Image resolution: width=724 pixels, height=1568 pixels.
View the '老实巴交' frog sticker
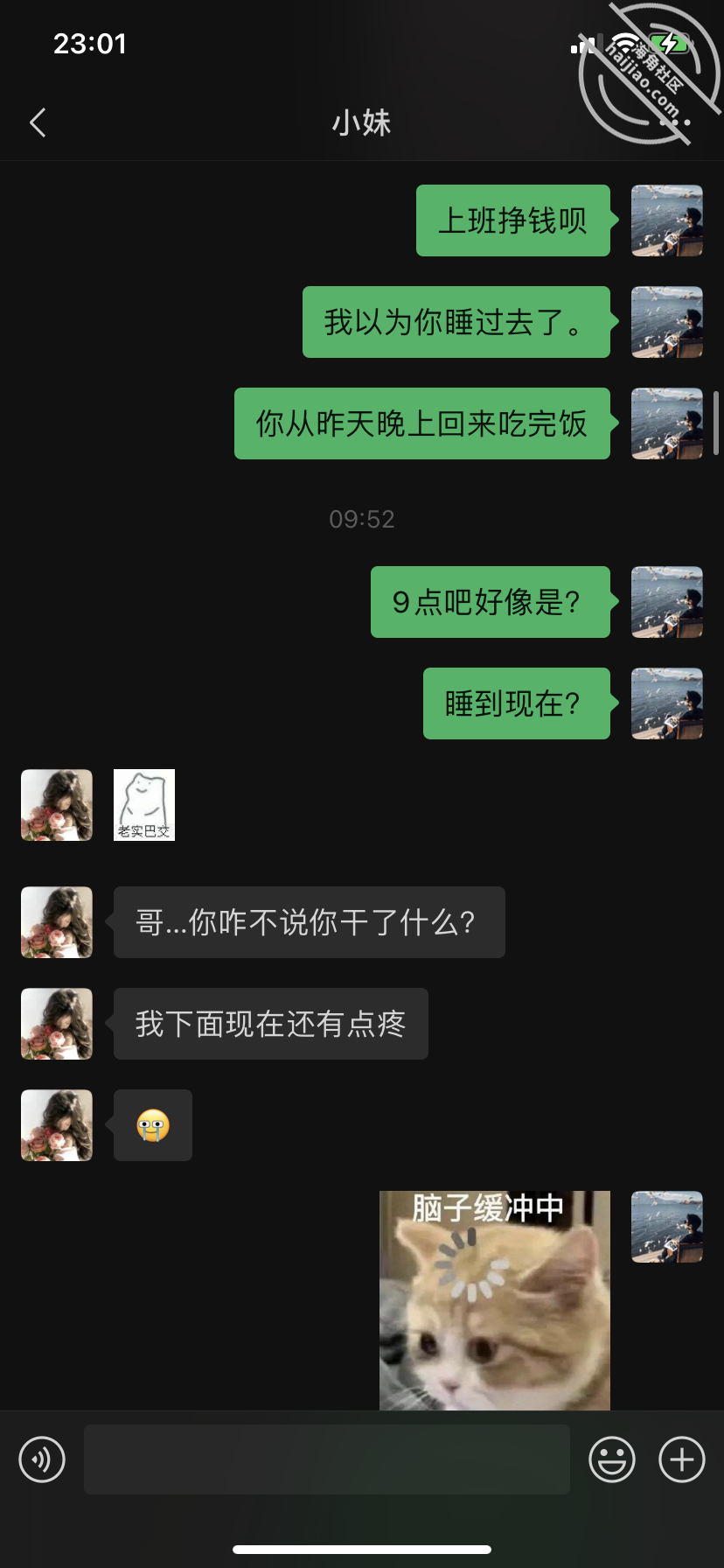[x=143, y=804]
